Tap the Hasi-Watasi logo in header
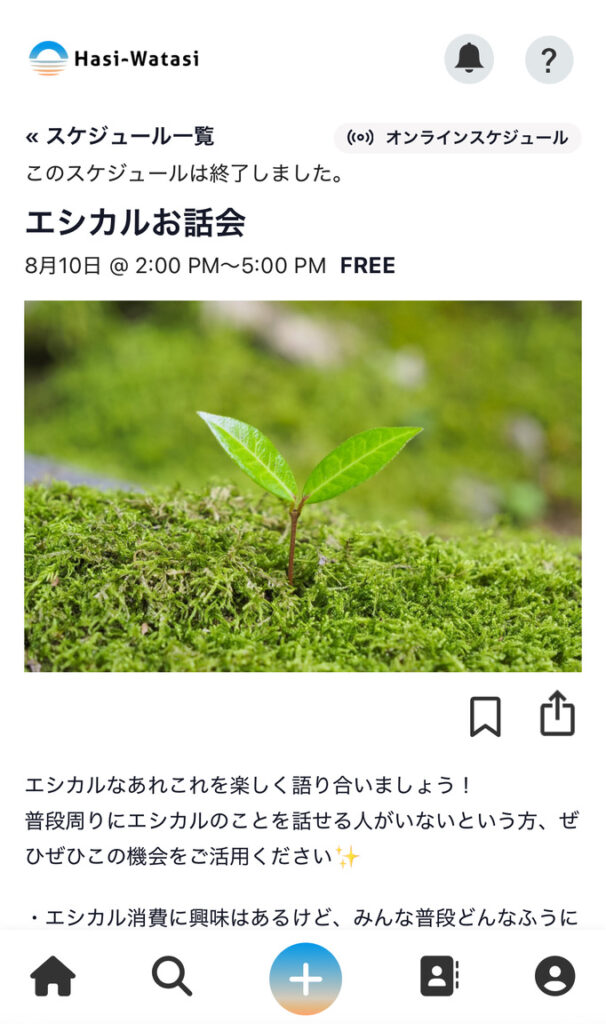The height and width of the screenshot is (1024, 606). pos(114,59)
